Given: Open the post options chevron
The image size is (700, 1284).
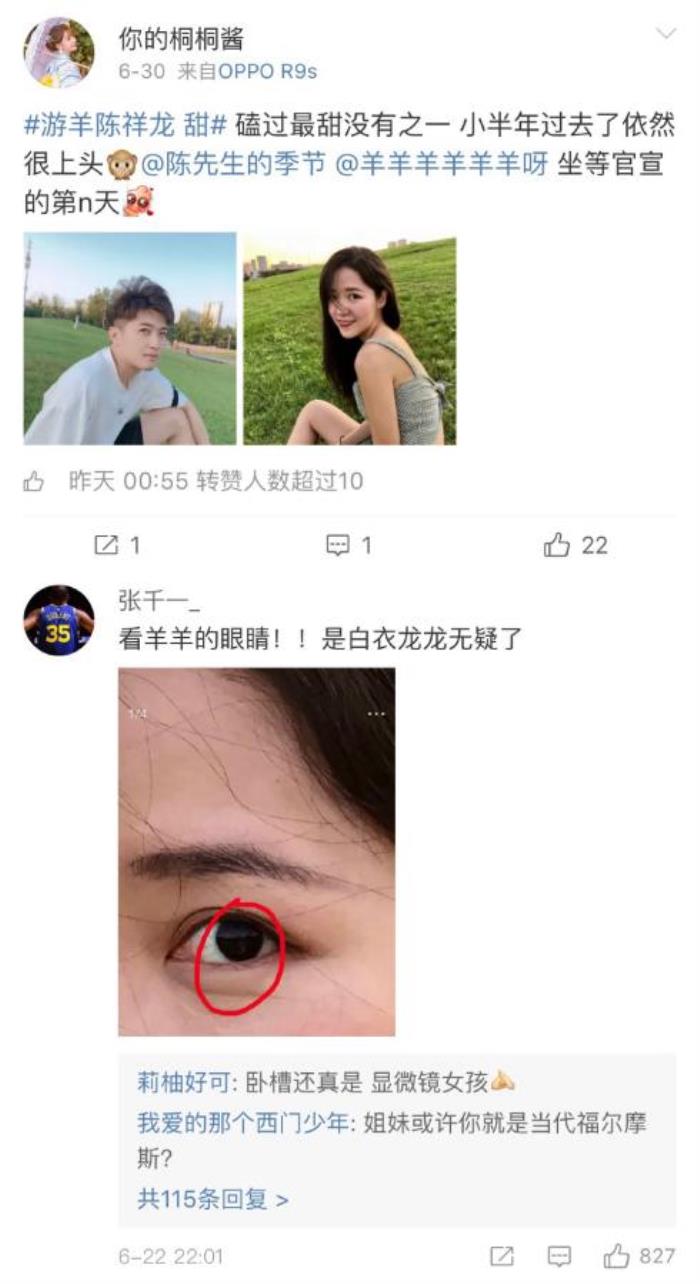Looking at the screenshot, I should (x=665, y=35).
